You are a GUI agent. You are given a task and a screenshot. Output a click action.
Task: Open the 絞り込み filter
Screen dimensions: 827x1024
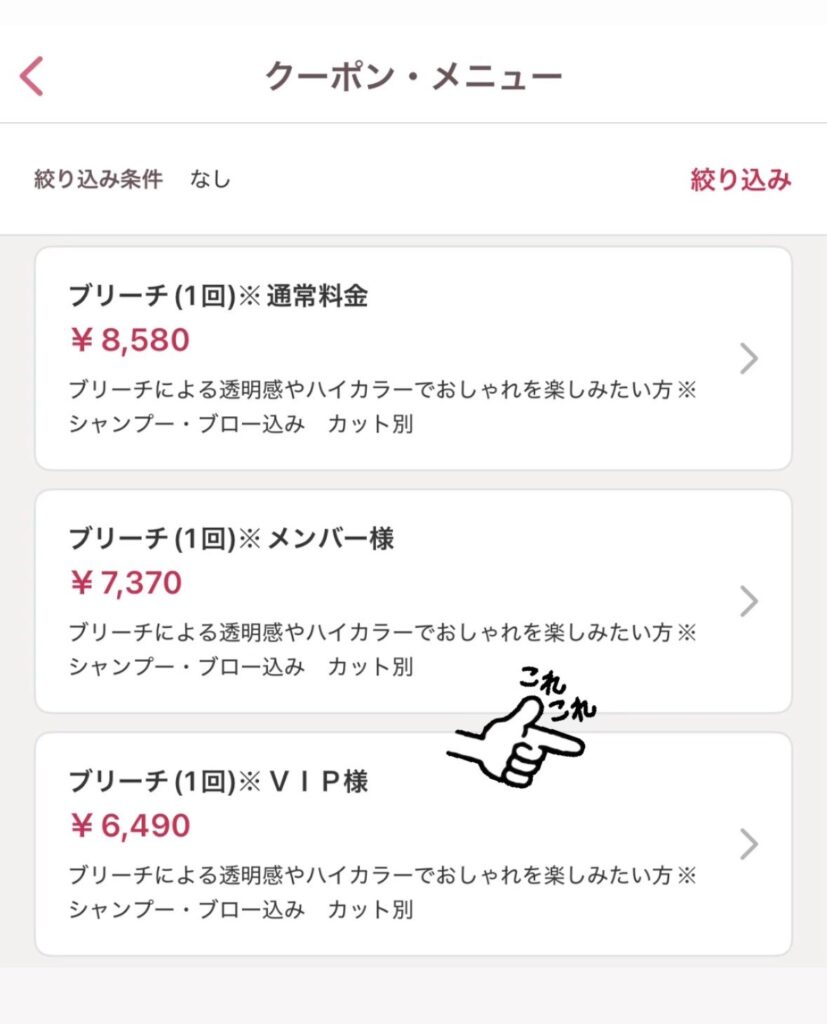point(740,180)
